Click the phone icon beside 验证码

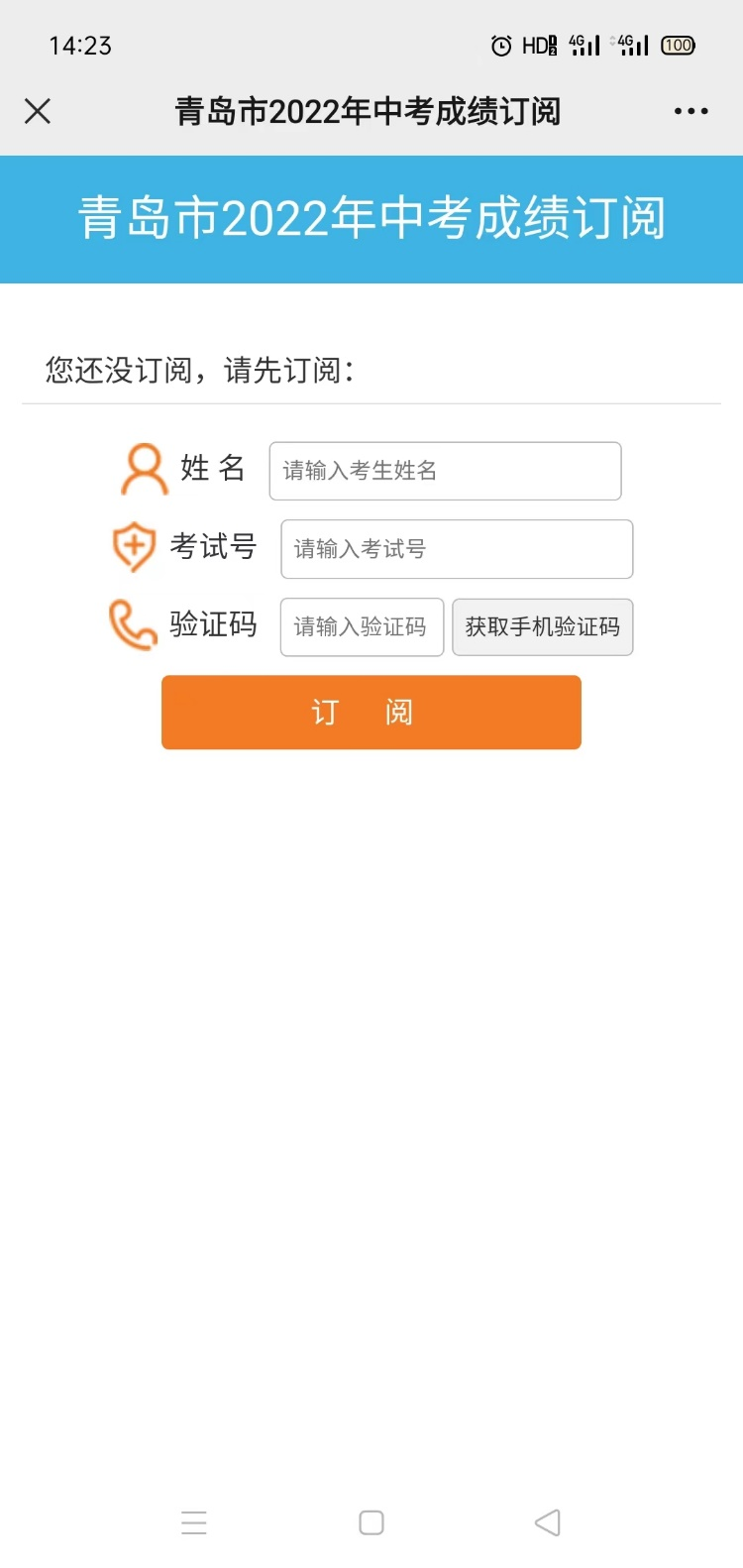[135, 624]
